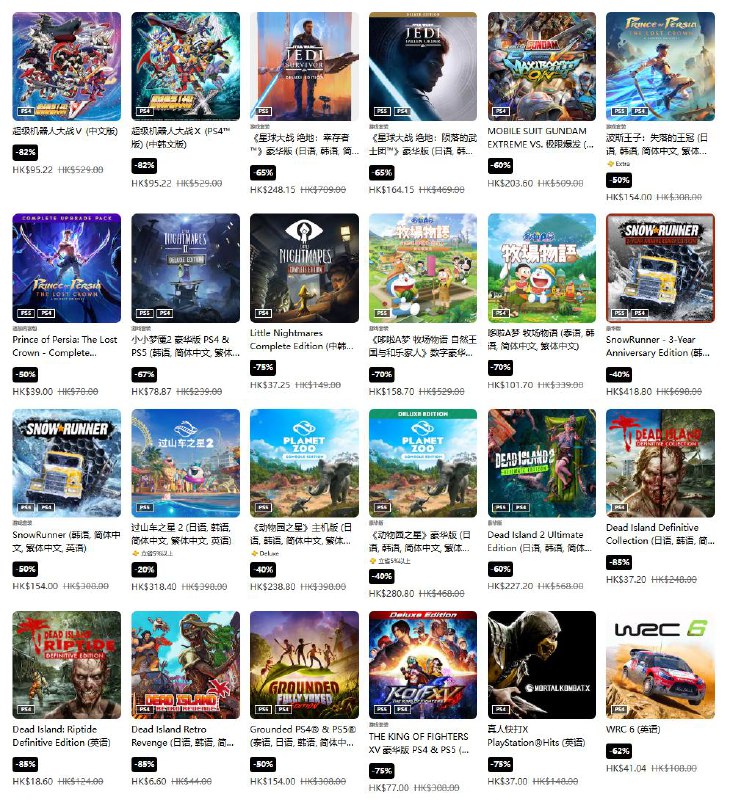Image resolution: width=730 pixels, height=800 pixels.
Task: View 真人快打X PlayStation Hits card
Action: point(541,664)
